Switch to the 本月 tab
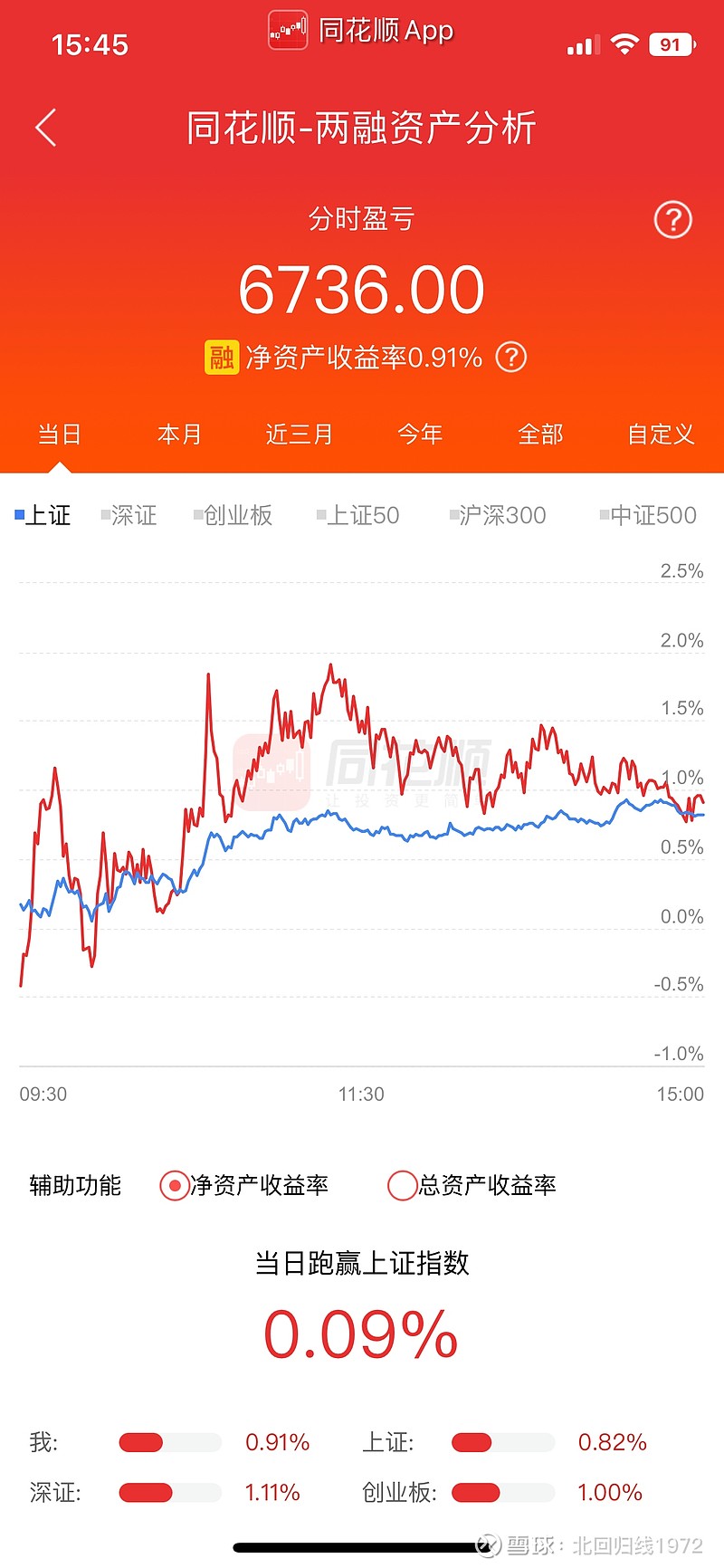Viewport: 724px width, 1568px height. [x=179, y=435]
